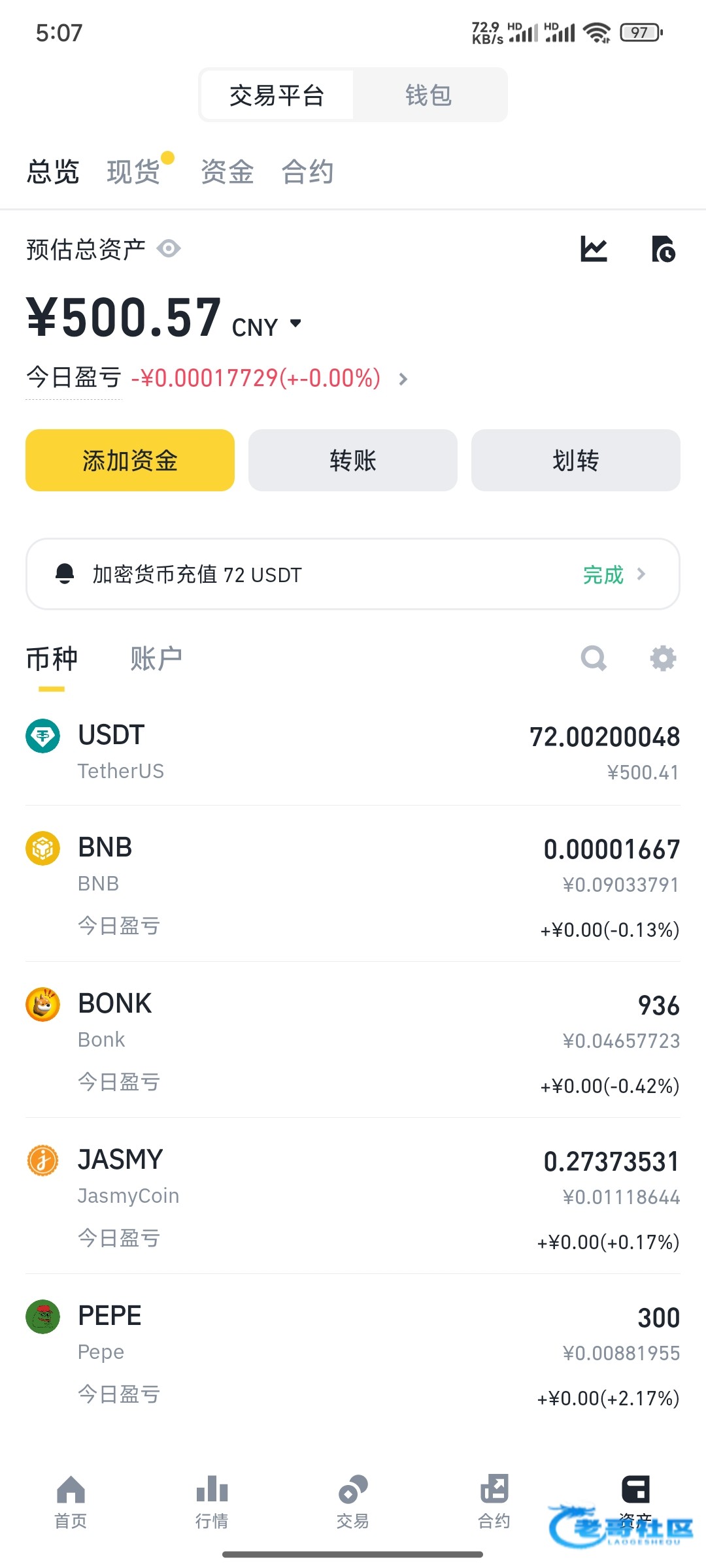Open the BONK asset row
Screen dimensions: 706x1568
(352, 1040)
